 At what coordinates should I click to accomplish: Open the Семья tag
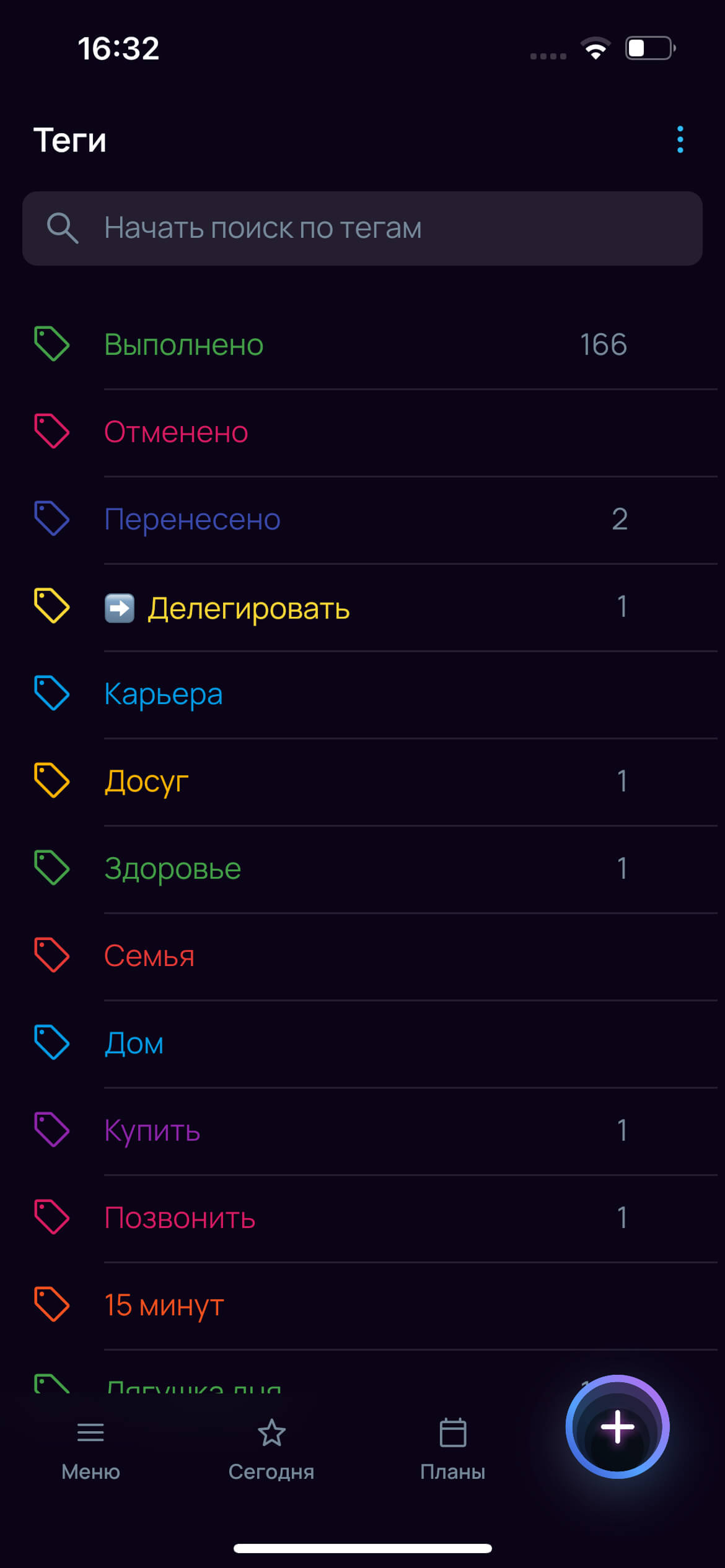tap(362, 956)
